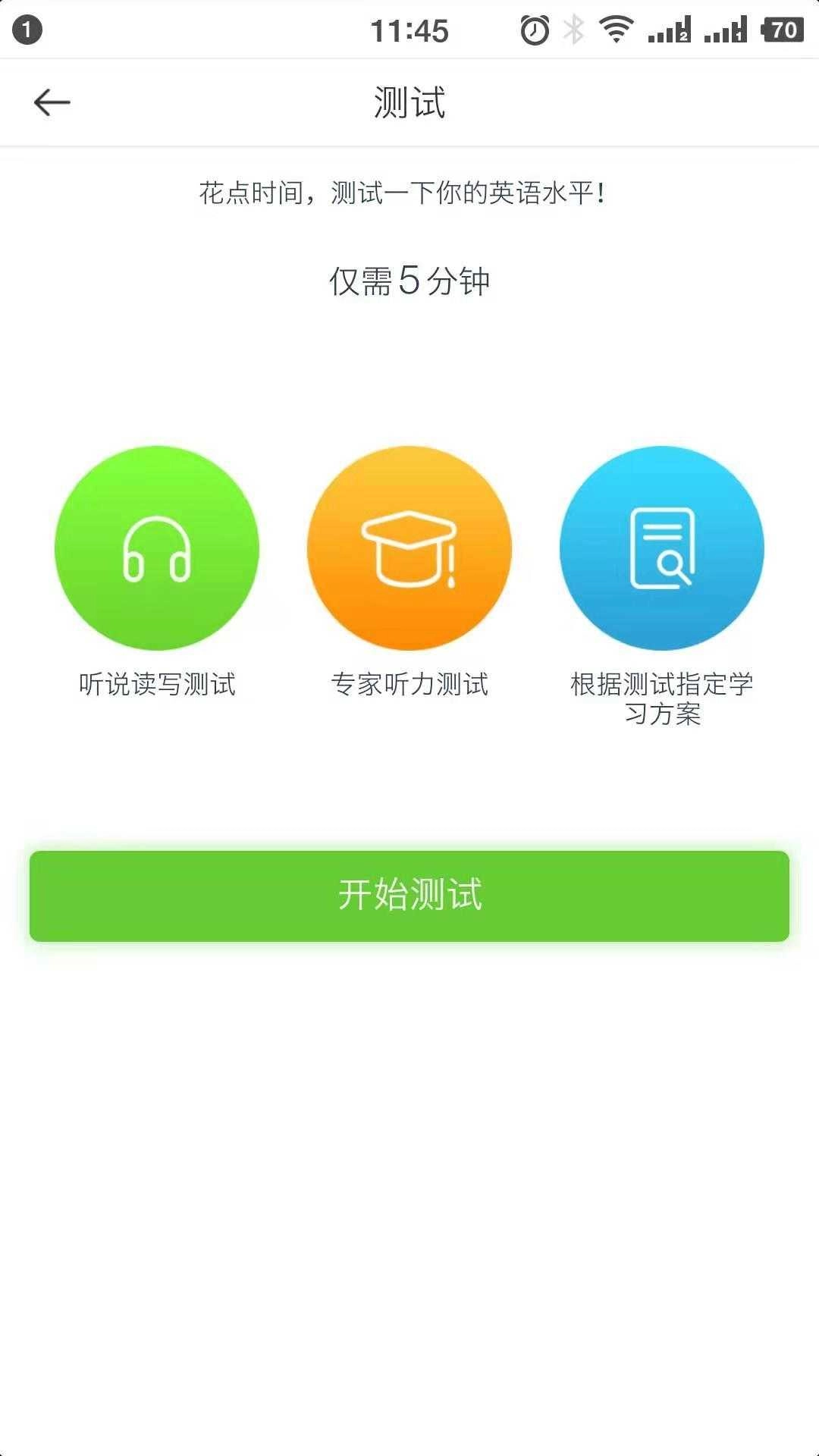Viewport: 819px width, 1456px height.
Task: Tap the blue document search icon
Action: 664,550
